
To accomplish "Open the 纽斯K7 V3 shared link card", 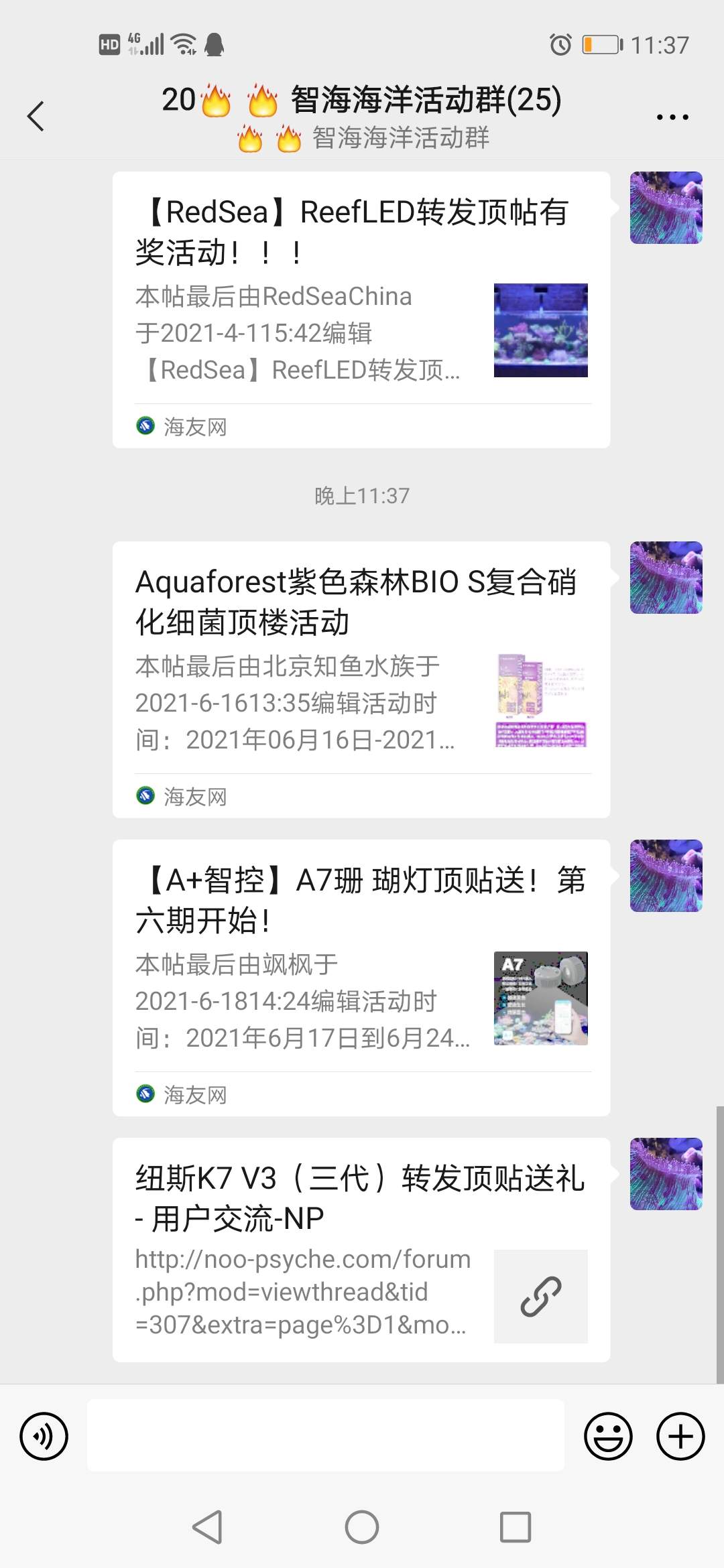I will pyautogui.click(x=361, y=1249).
